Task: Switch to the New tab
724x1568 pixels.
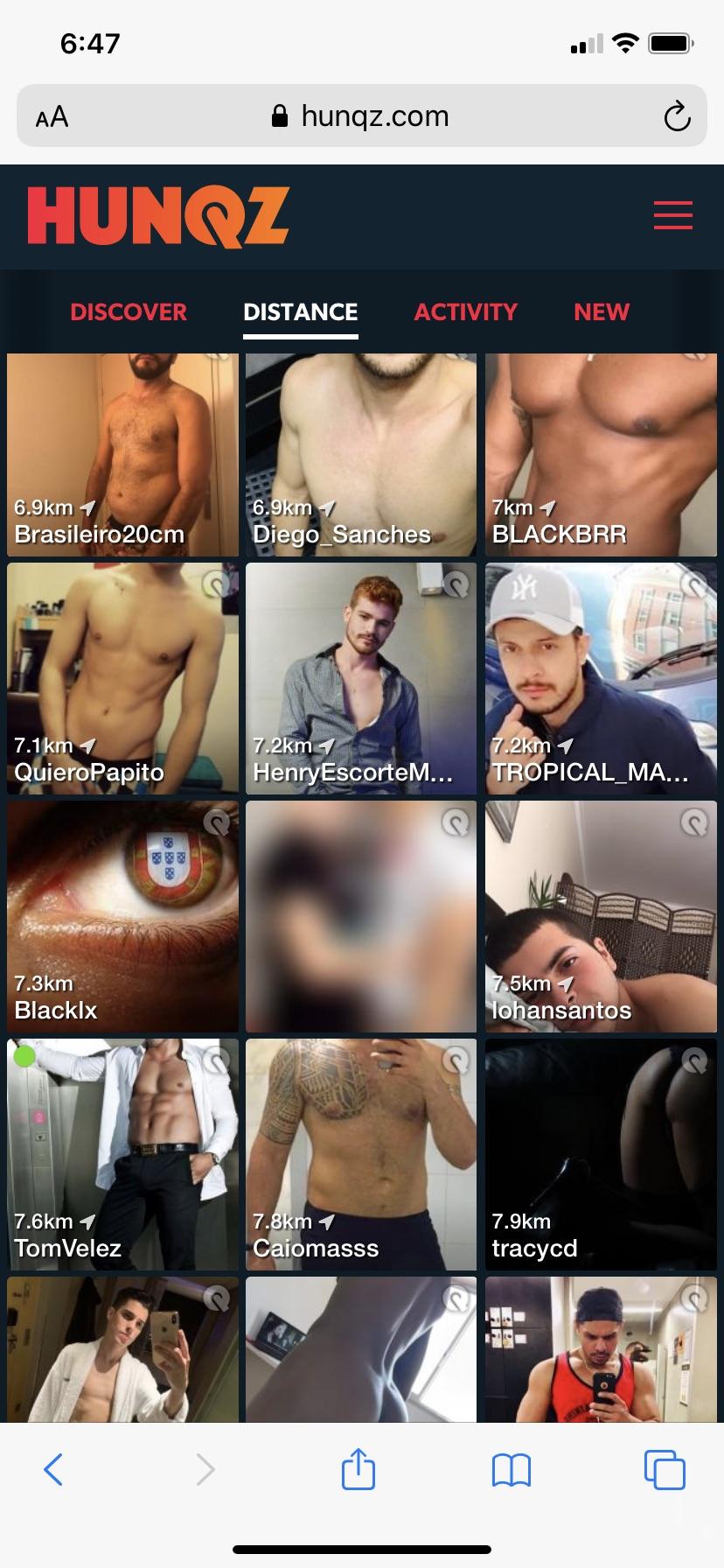Action: (602, 312)
